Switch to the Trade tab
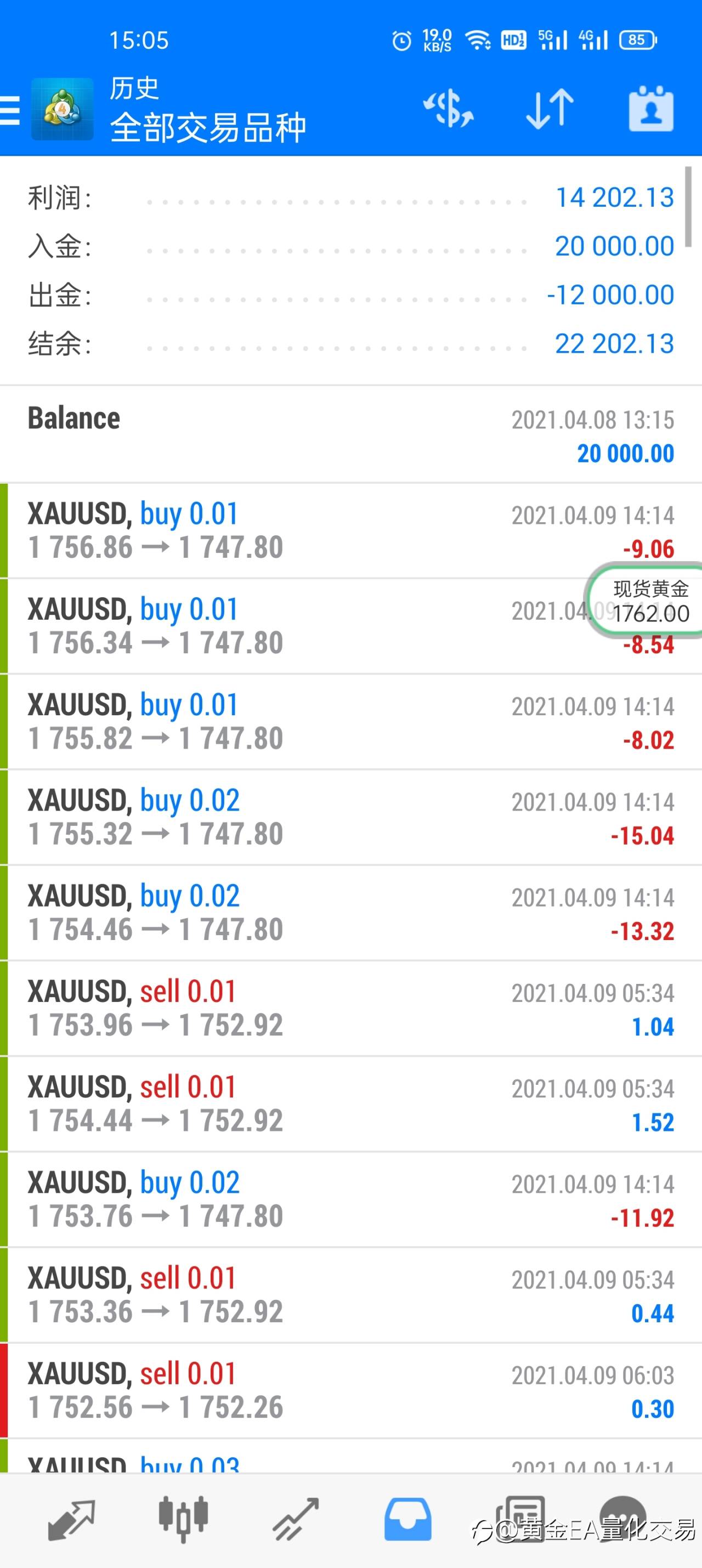Viewport: 702px width, 1568px height. click(x=296, y=1519)
